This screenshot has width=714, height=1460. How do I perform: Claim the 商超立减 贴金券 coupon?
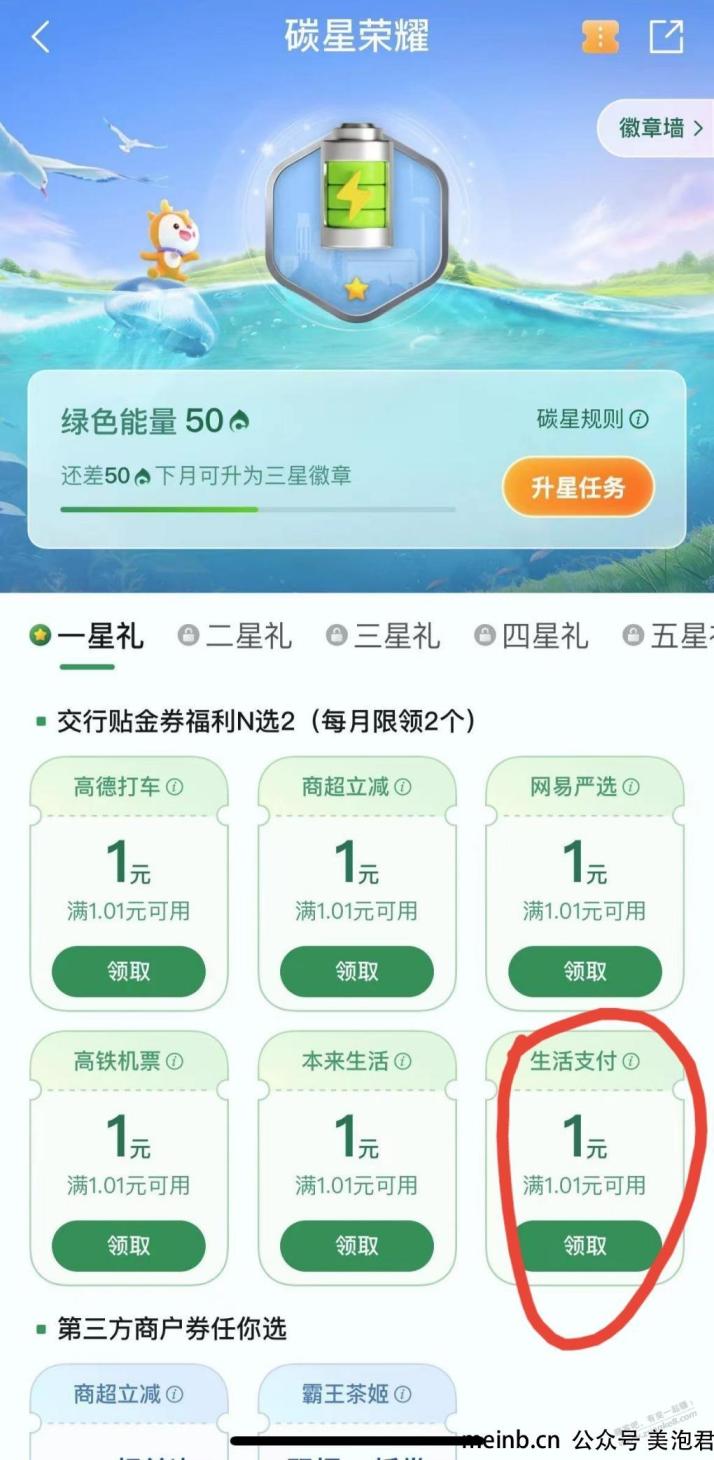(x=357, y=971)
